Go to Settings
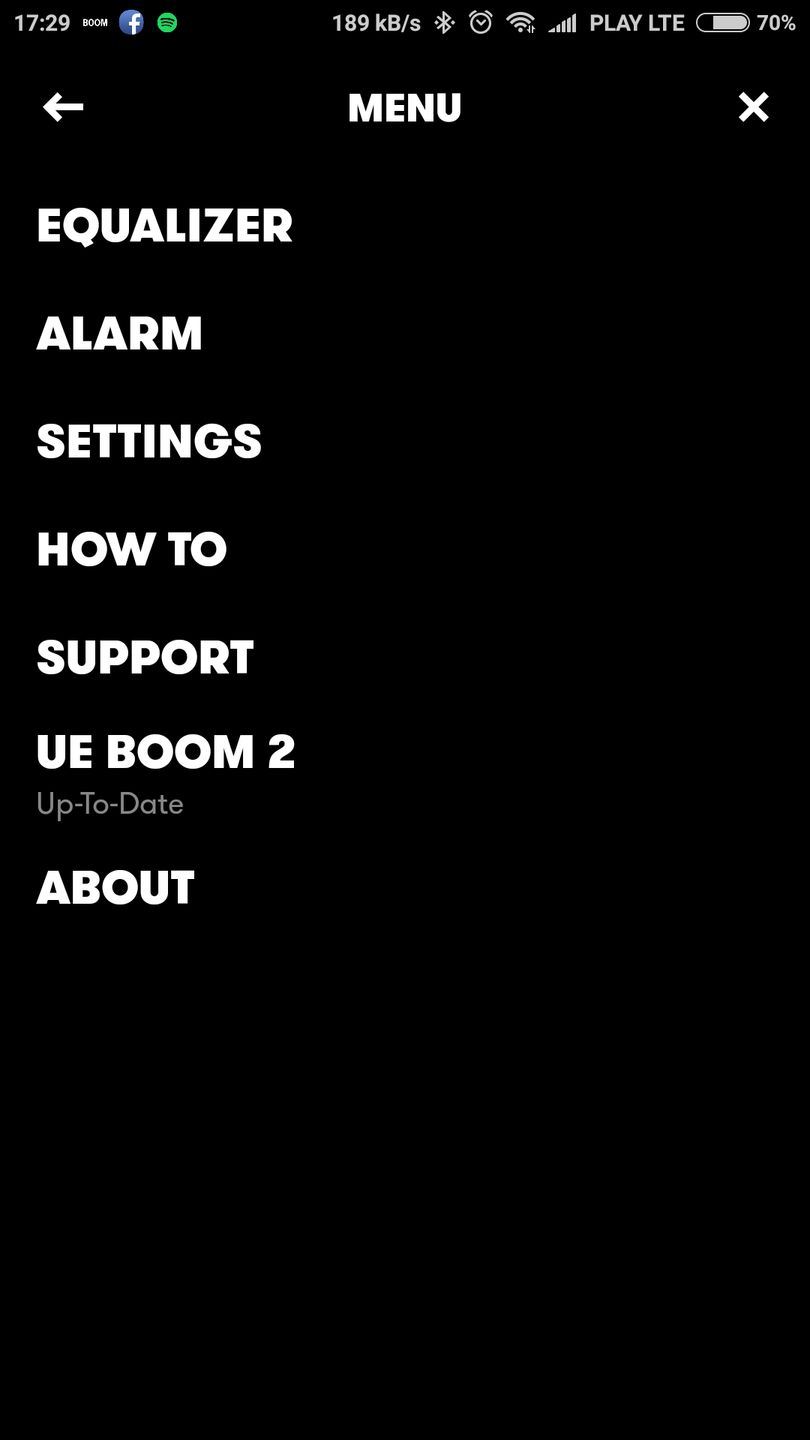 (149, 442)
